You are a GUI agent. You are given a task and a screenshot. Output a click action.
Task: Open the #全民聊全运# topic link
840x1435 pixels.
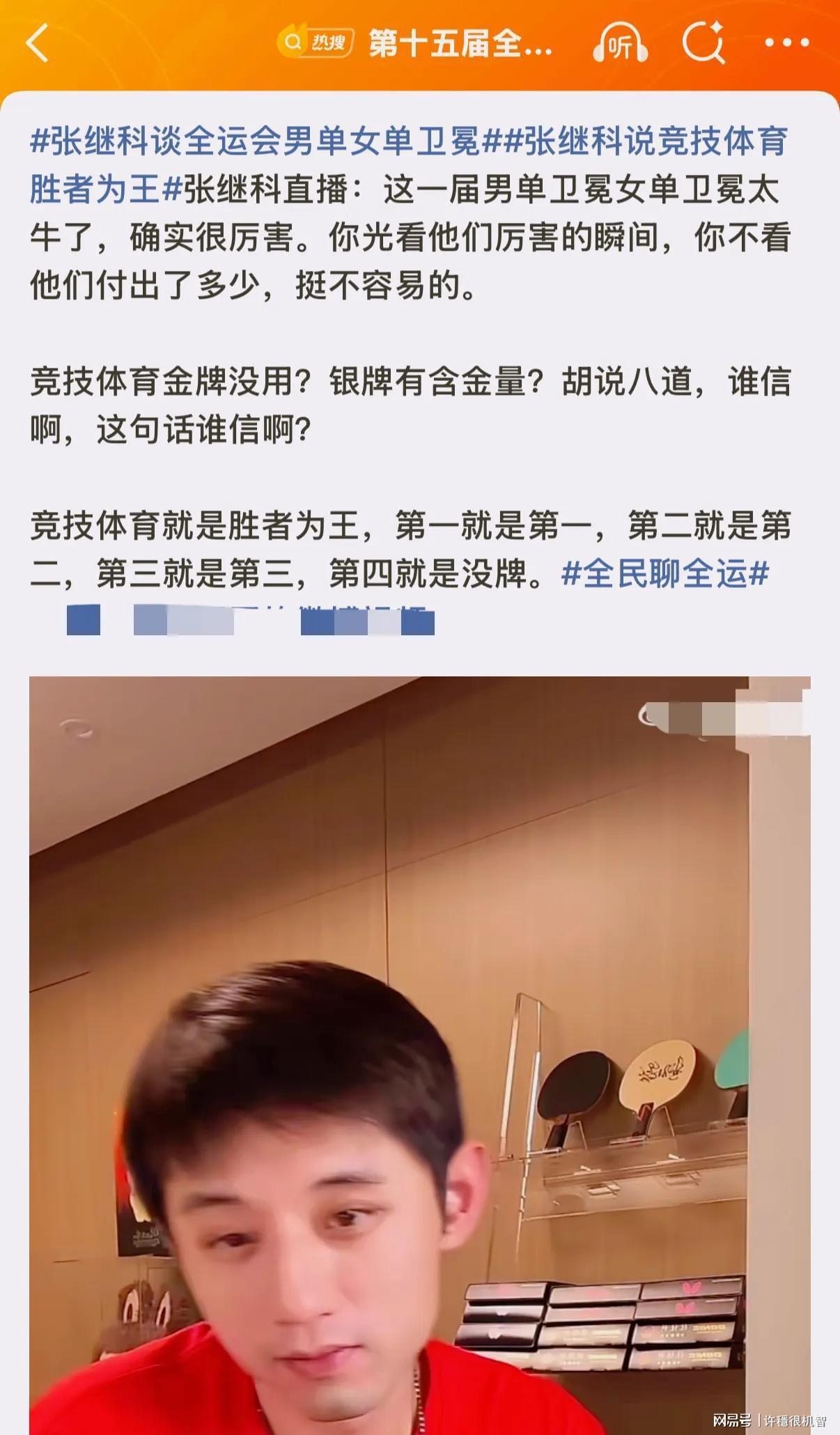(x=665, y=574)
